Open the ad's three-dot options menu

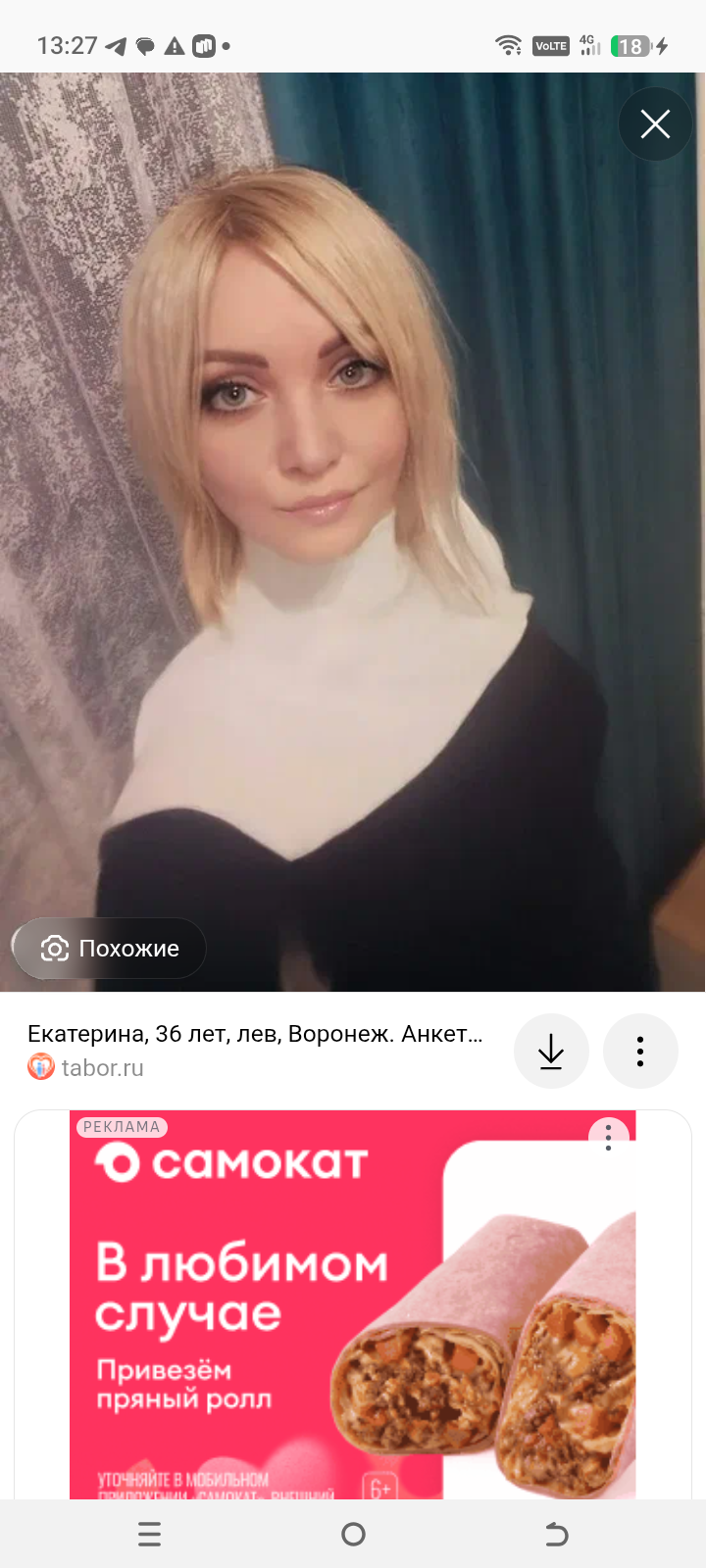(608, 1135)
